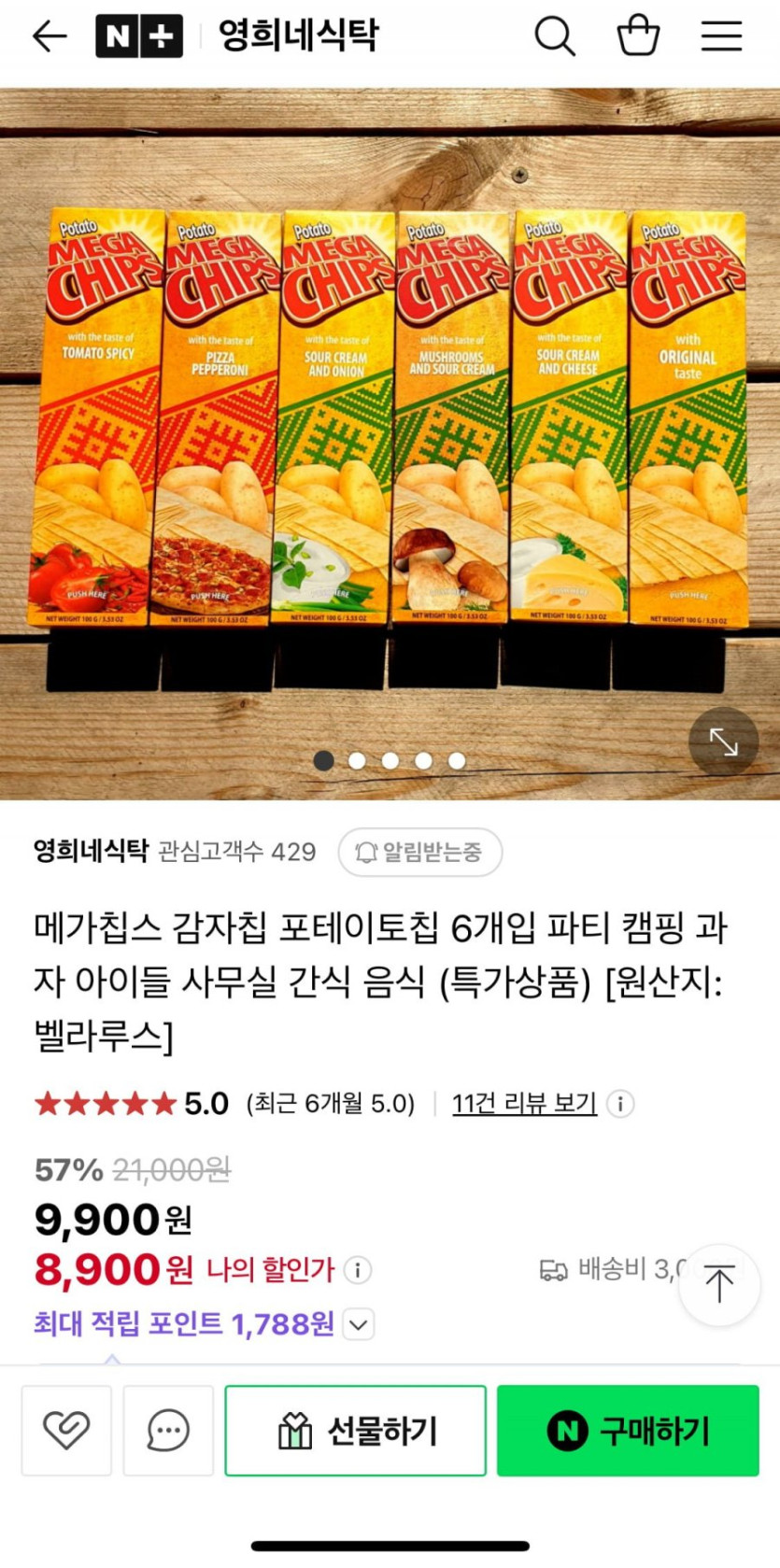View the 11건 리뷰 보기 link
780x1568 pixels.
(524, 1103)
